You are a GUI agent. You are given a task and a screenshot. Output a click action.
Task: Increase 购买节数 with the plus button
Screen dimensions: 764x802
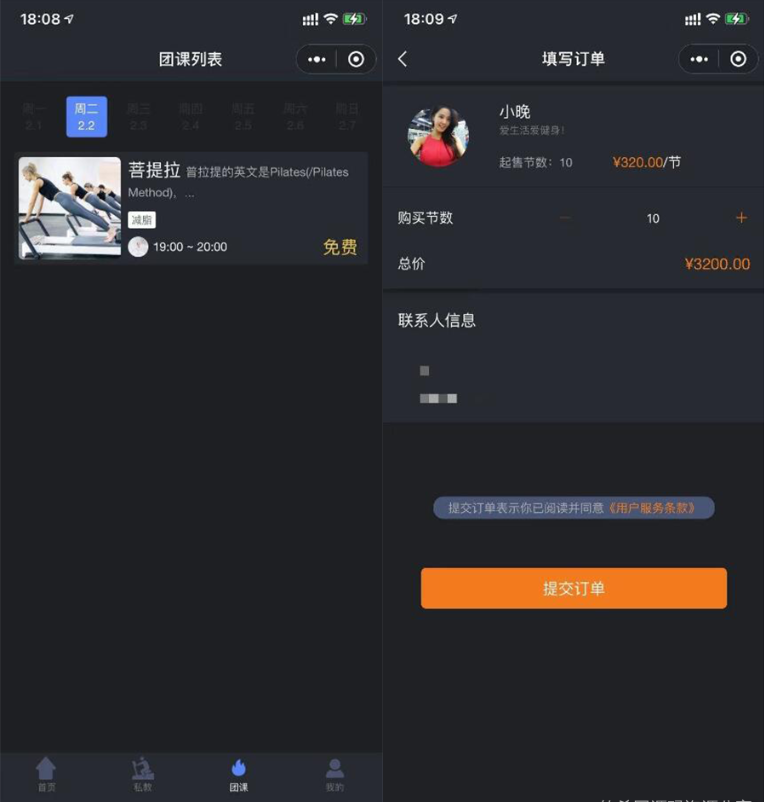point(741,218)
